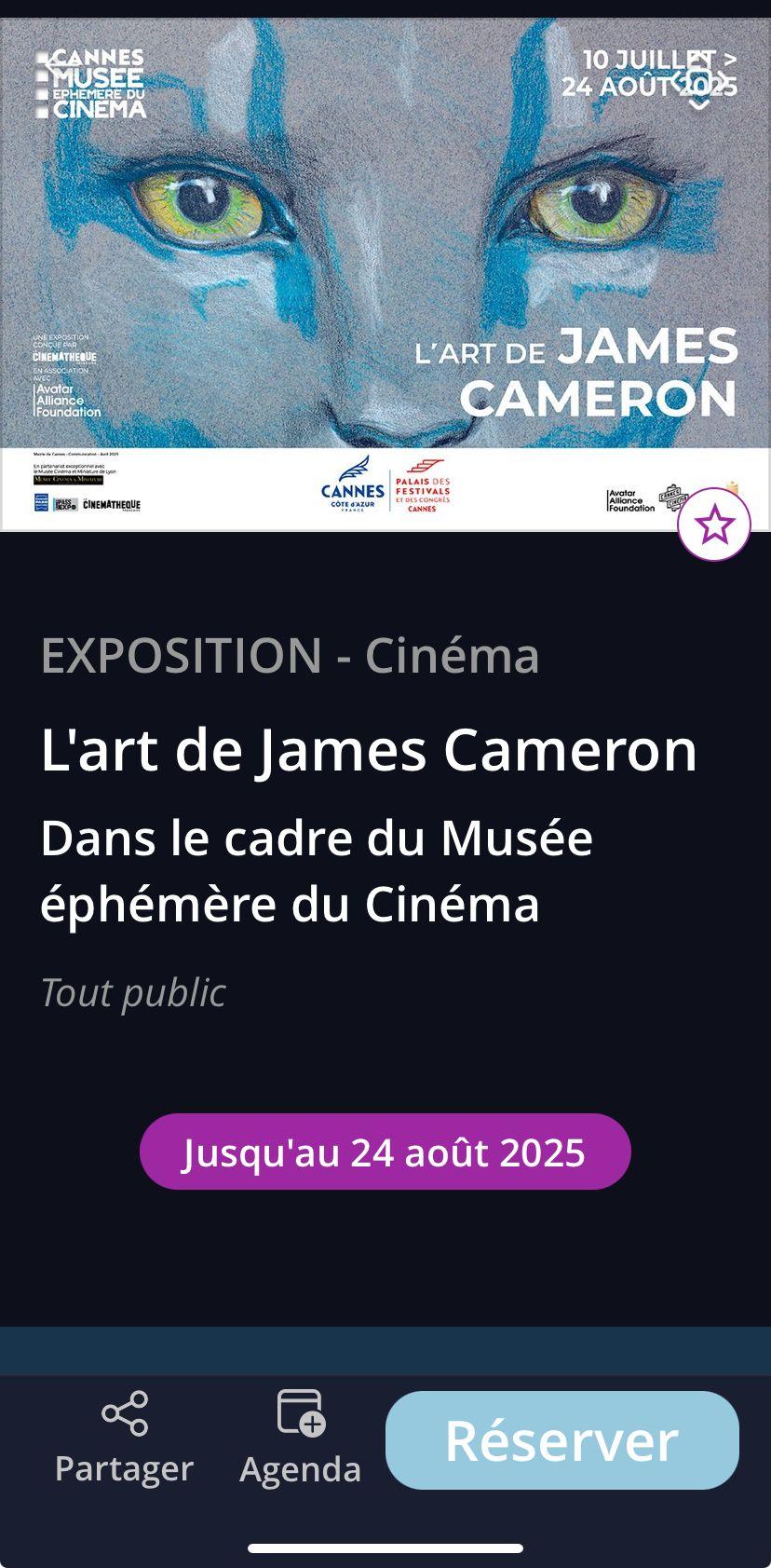Add the event to the Agenda
This screenshot has height=1568, width=771.
click(x=300, y=1438)
